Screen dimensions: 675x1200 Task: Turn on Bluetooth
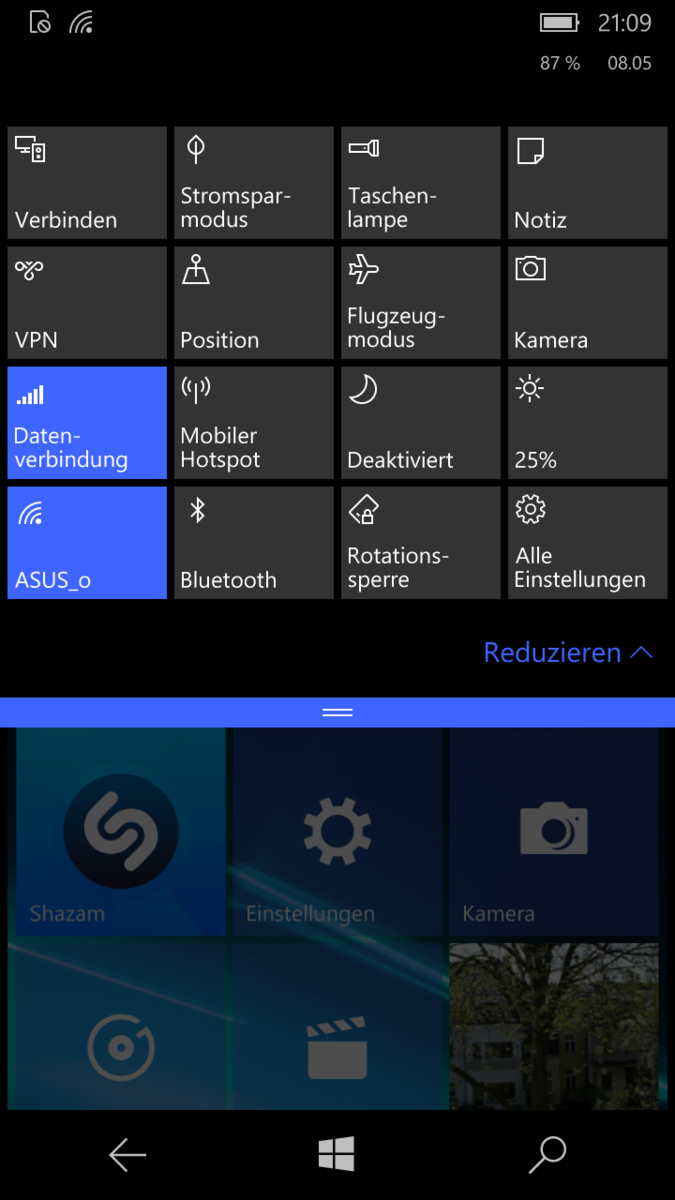(254, 543)
